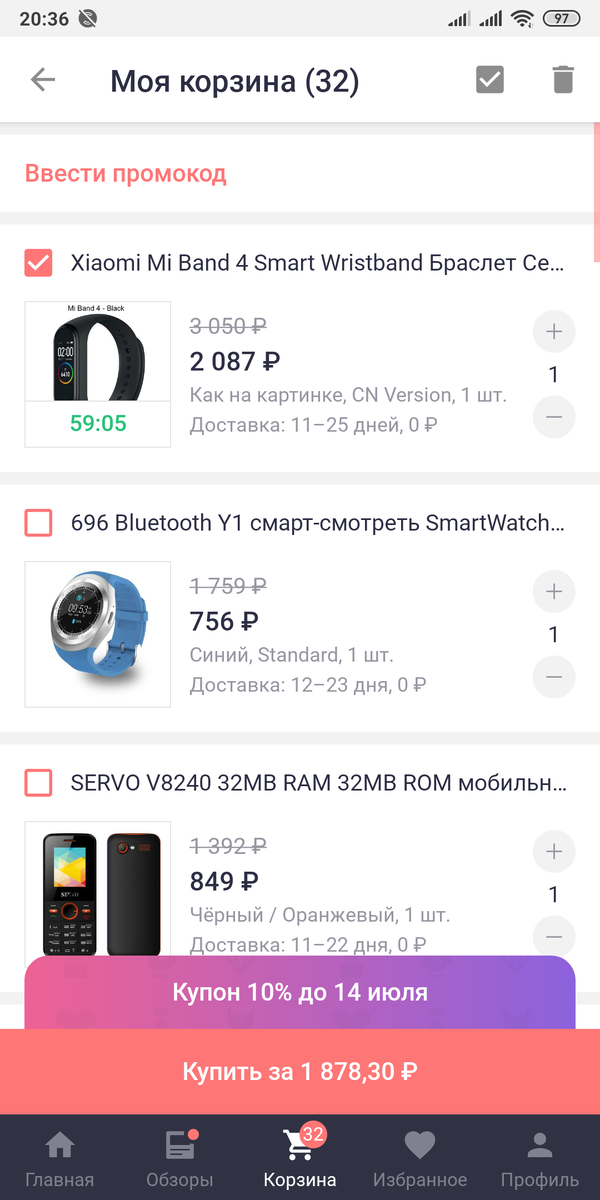The height and width of the screenshot is (1200, 600).
Task: Open the Обзоры tab
Action: click(180, 1158)
